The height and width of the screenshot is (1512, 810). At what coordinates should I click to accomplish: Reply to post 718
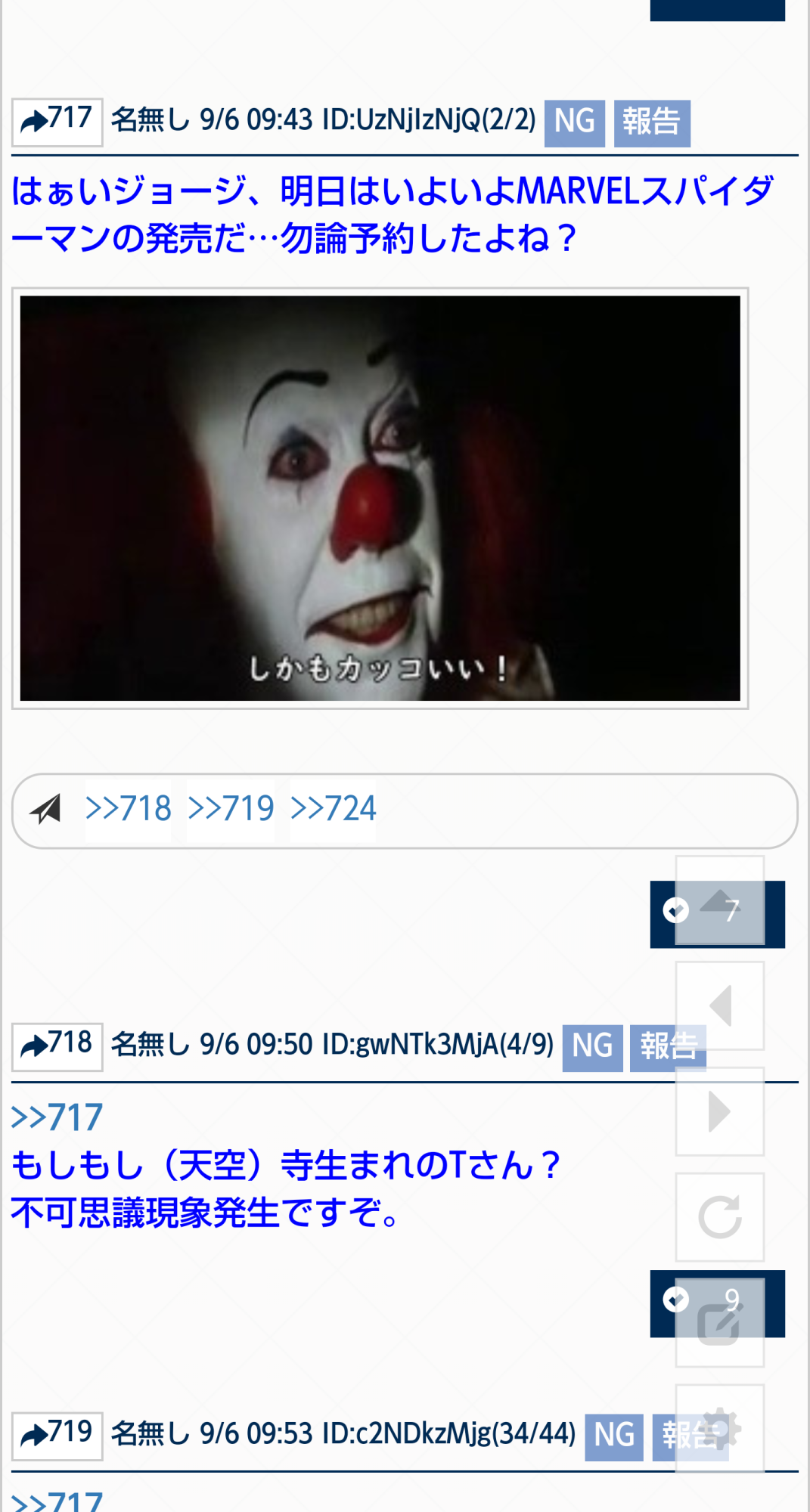57,1046
